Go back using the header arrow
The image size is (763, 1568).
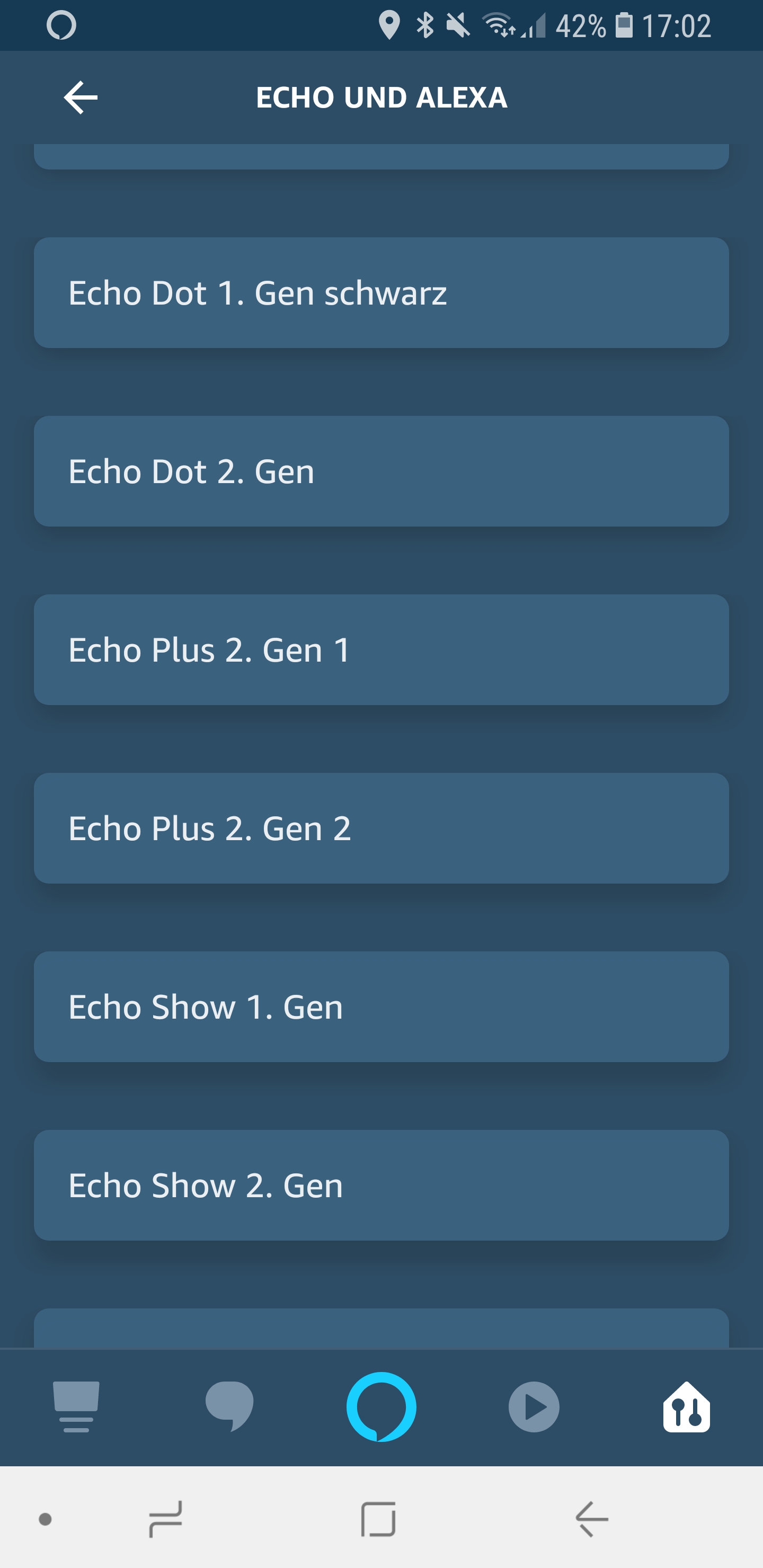[x=81, y=97]
